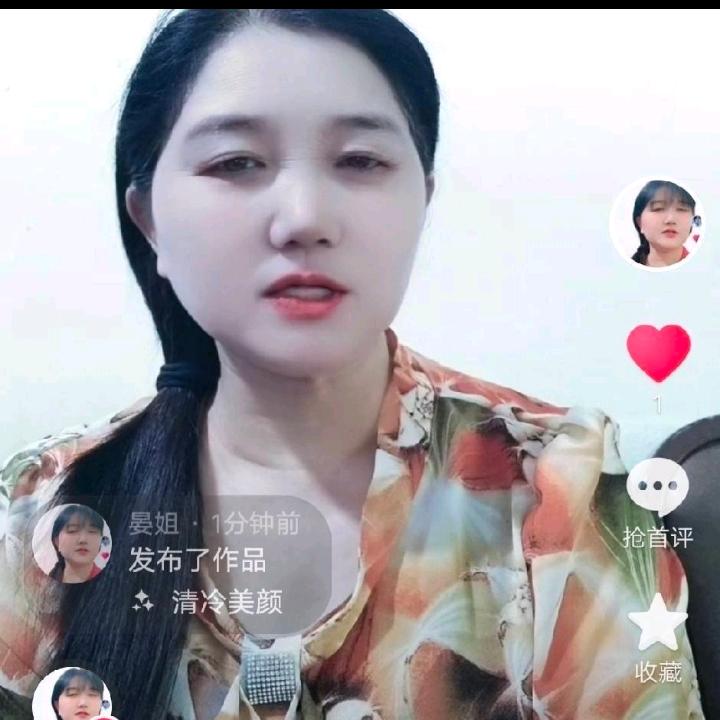Add the video to 收藏 favorites
Screen dimensions: 720x720
(658, 622)
